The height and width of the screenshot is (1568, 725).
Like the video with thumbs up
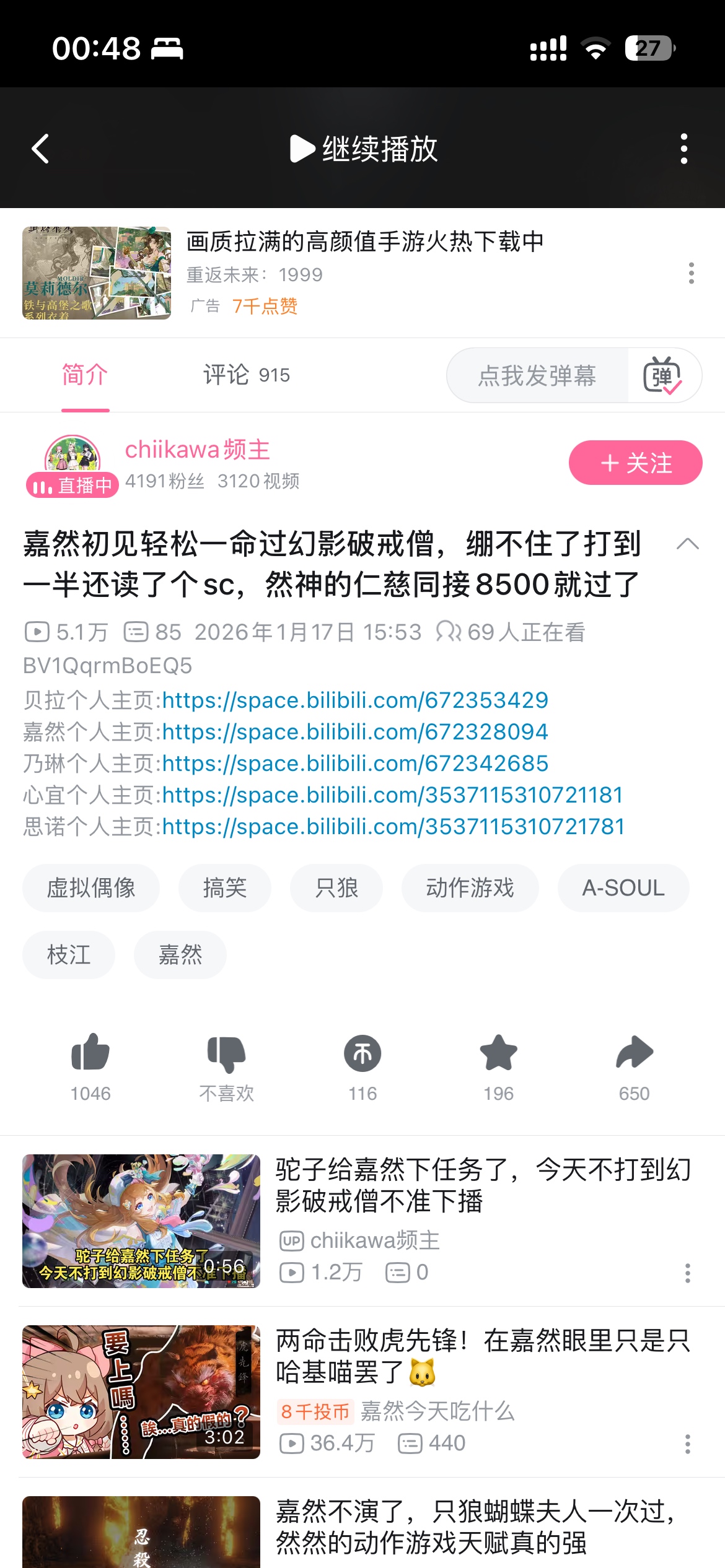(x=90, y=1053)
